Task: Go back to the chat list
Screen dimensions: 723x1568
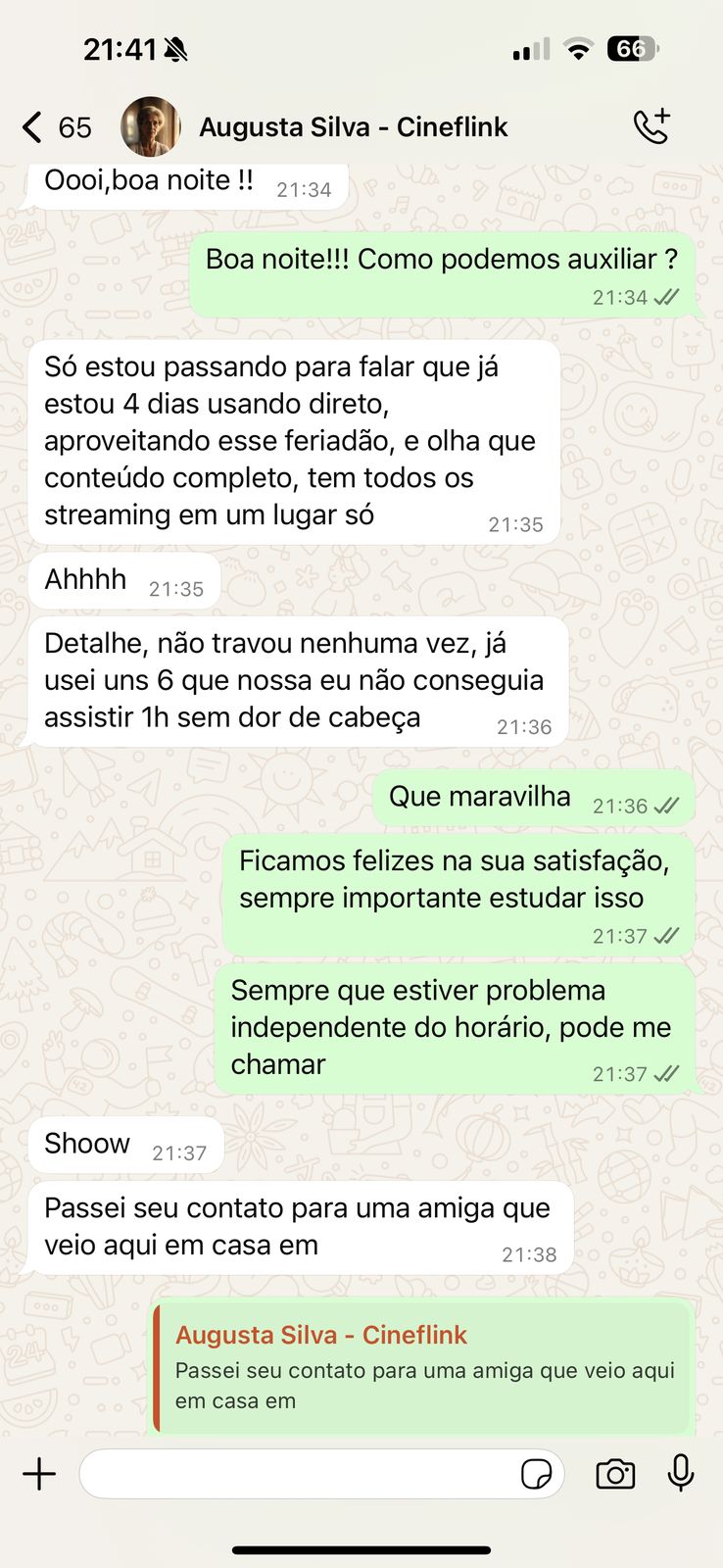Action: pyautogui.click(x=56, y=127)
